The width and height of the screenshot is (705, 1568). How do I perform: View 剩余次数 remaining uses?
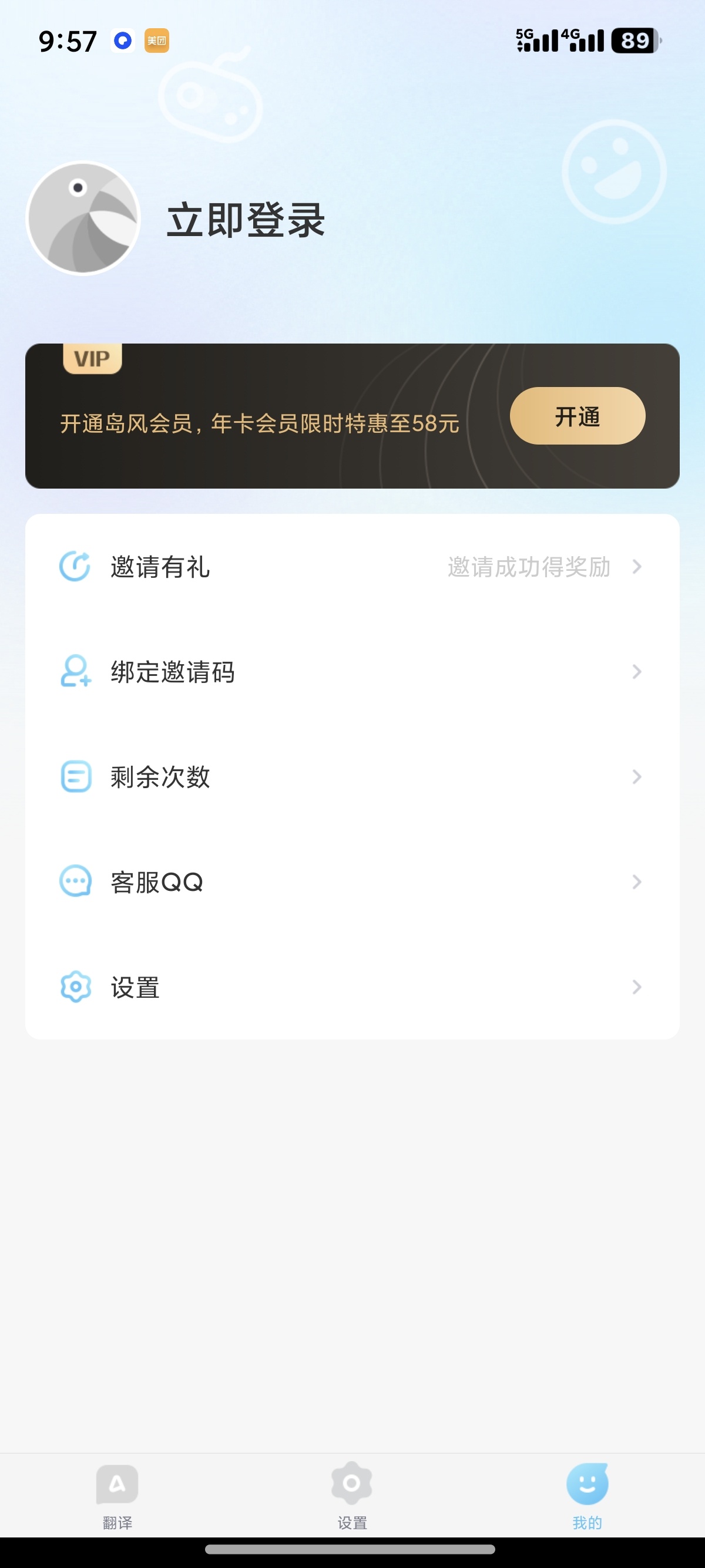tap(352, 777)
